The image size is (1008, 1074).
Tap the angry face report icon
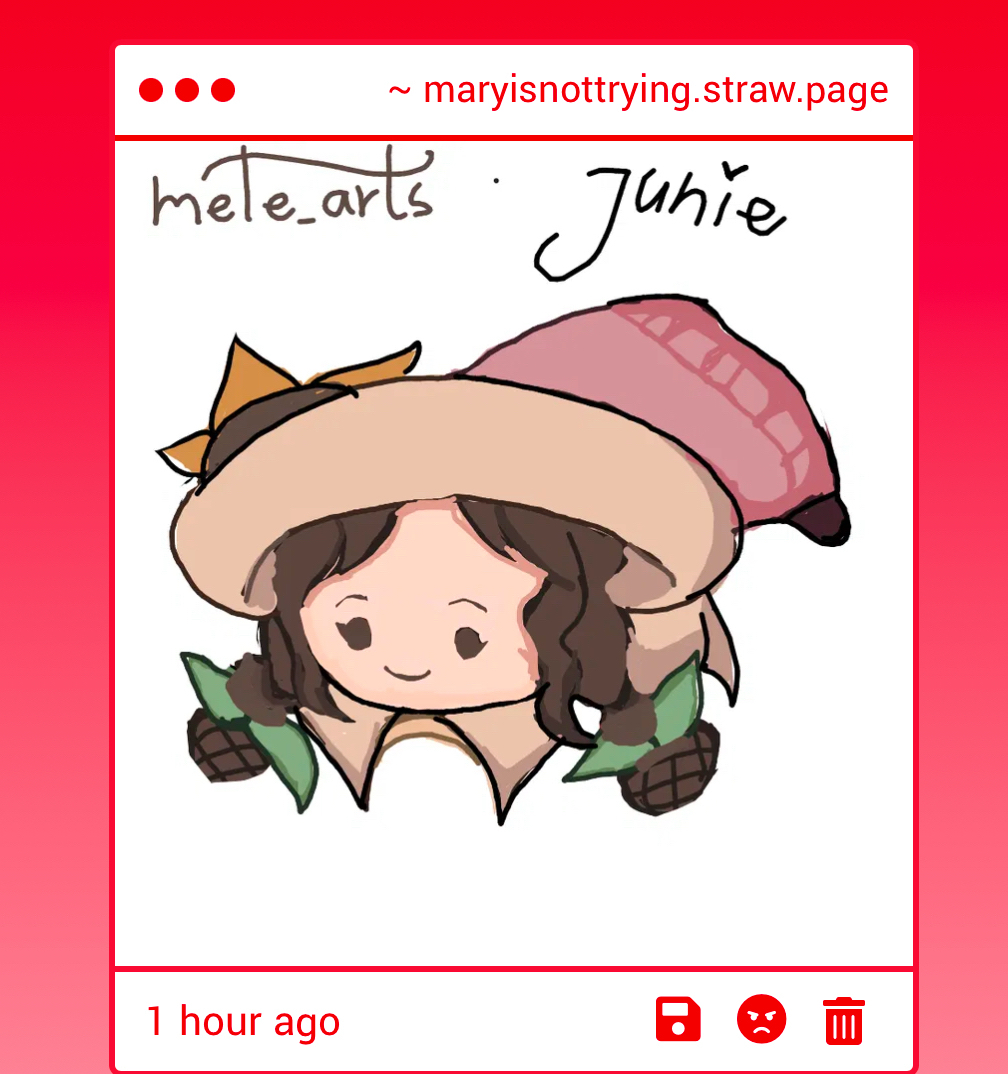(x=761, y=1020)
